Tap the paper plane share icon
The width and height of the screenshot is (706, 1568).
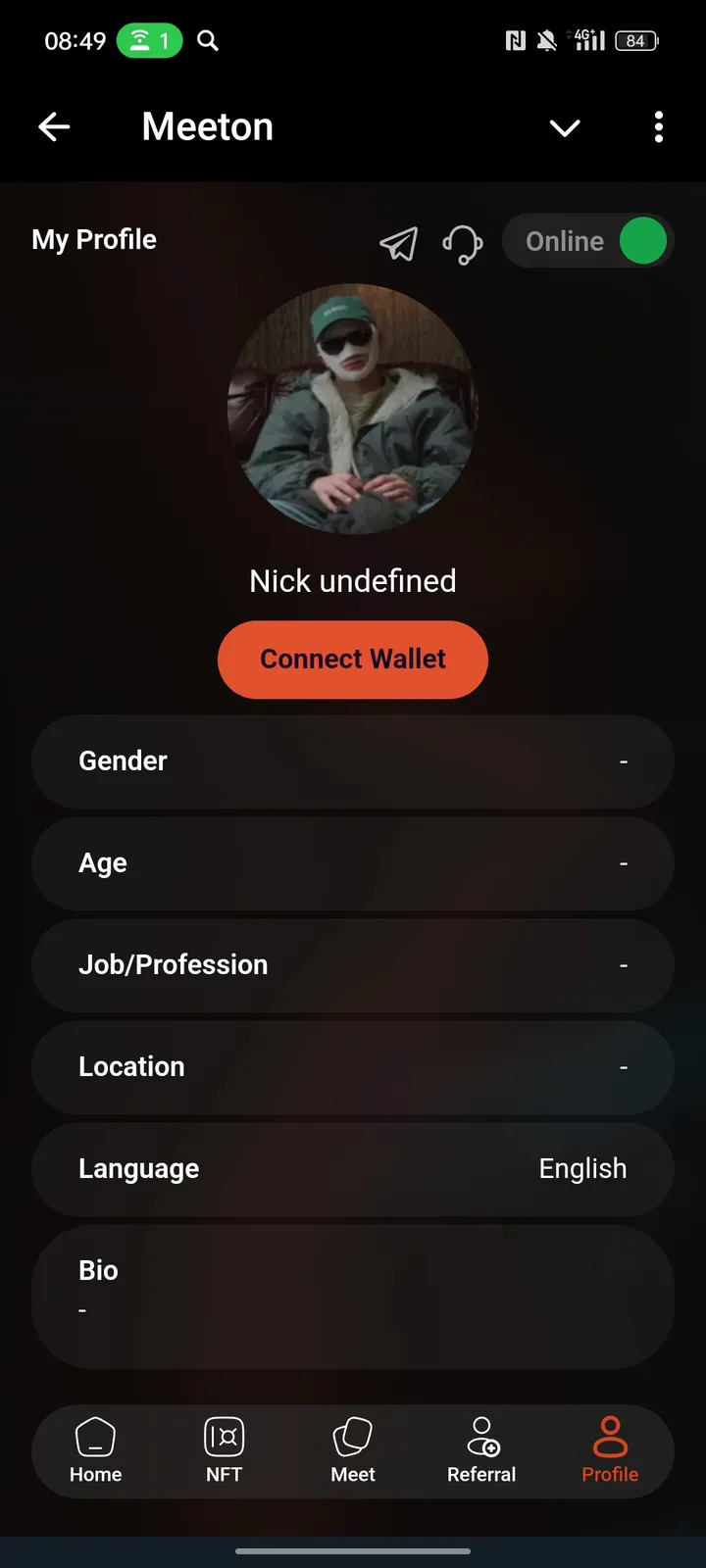tap(399, 242)
